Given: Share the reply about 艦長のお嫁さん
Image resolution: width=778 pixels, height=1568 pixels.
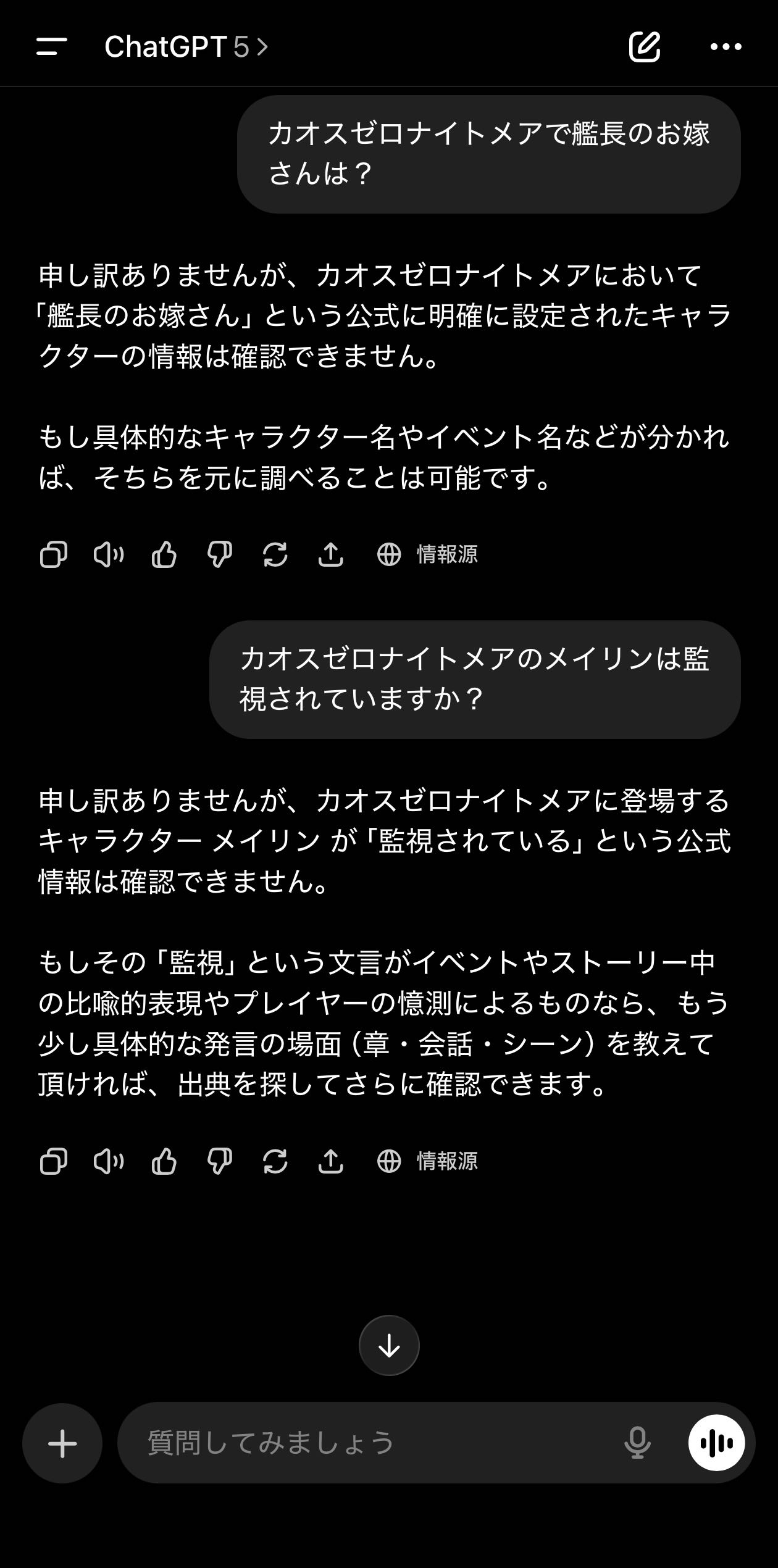Looking at the screenshot, I should [331, 554].
